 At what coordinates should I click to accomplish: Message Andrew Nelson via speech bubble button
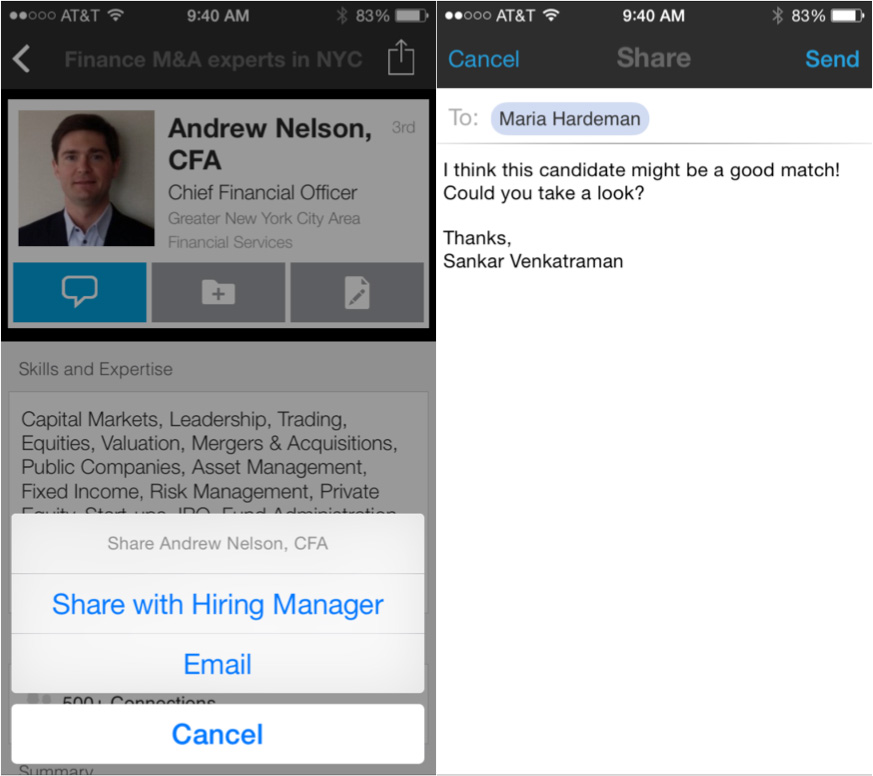(80, 292)
